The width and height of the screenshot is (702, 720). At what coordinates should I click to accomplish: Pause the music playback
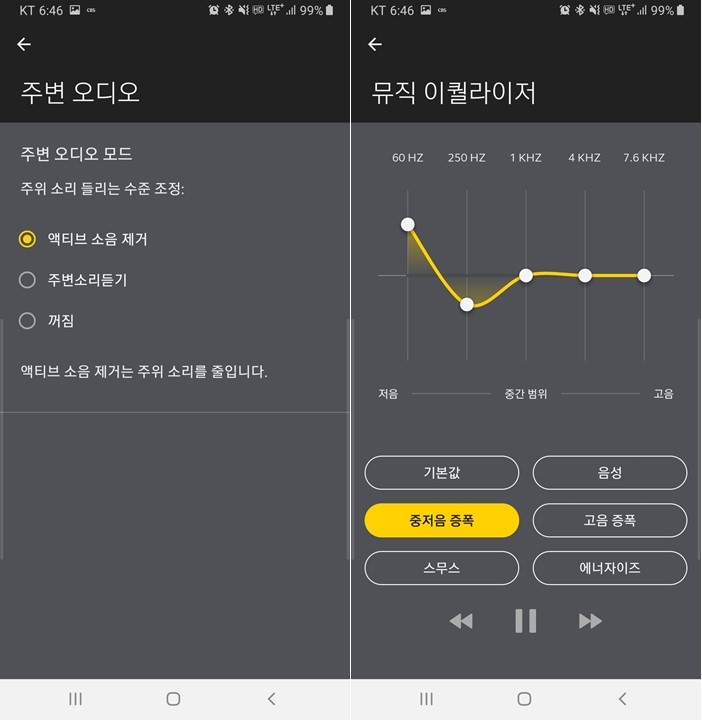click(x=526, y=621)
